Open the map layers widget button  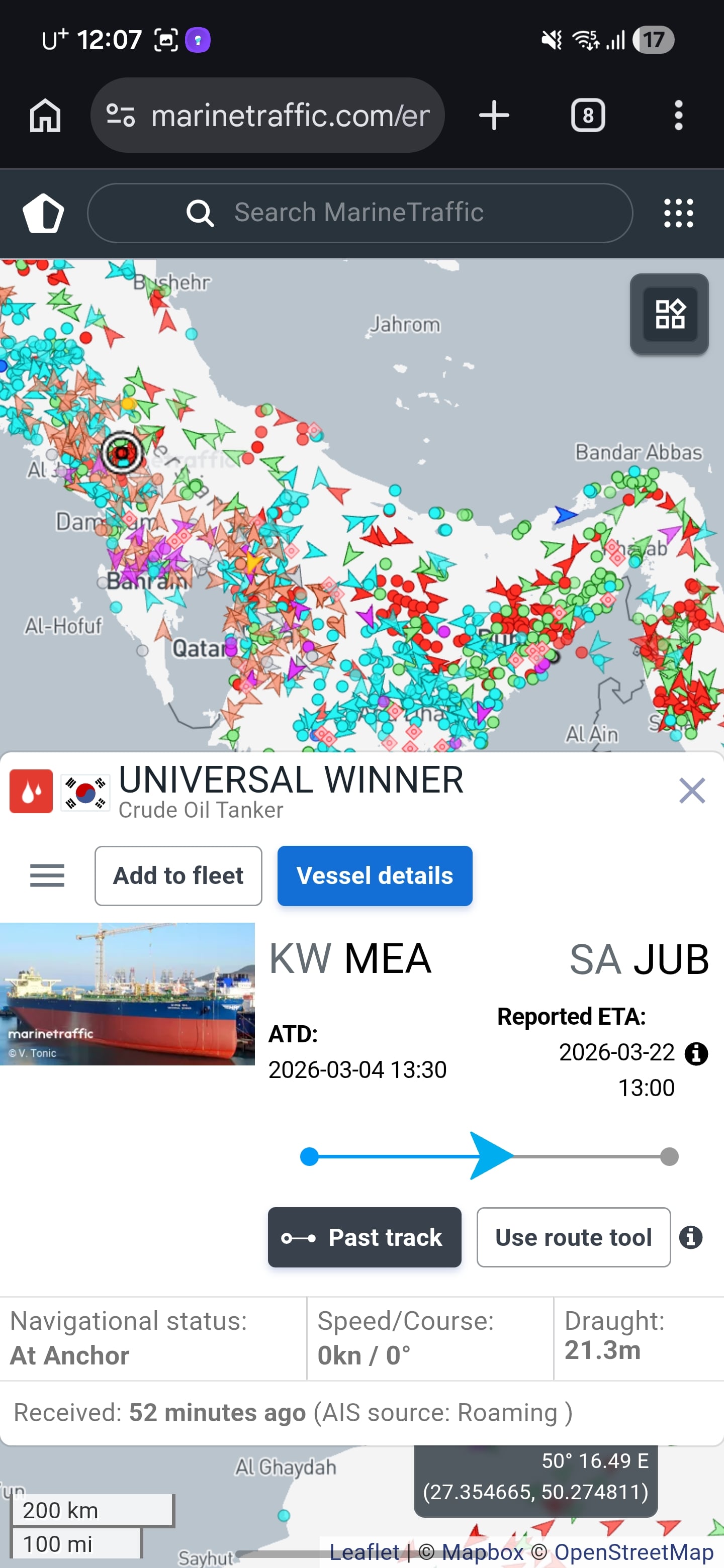(x=669, y=314)
